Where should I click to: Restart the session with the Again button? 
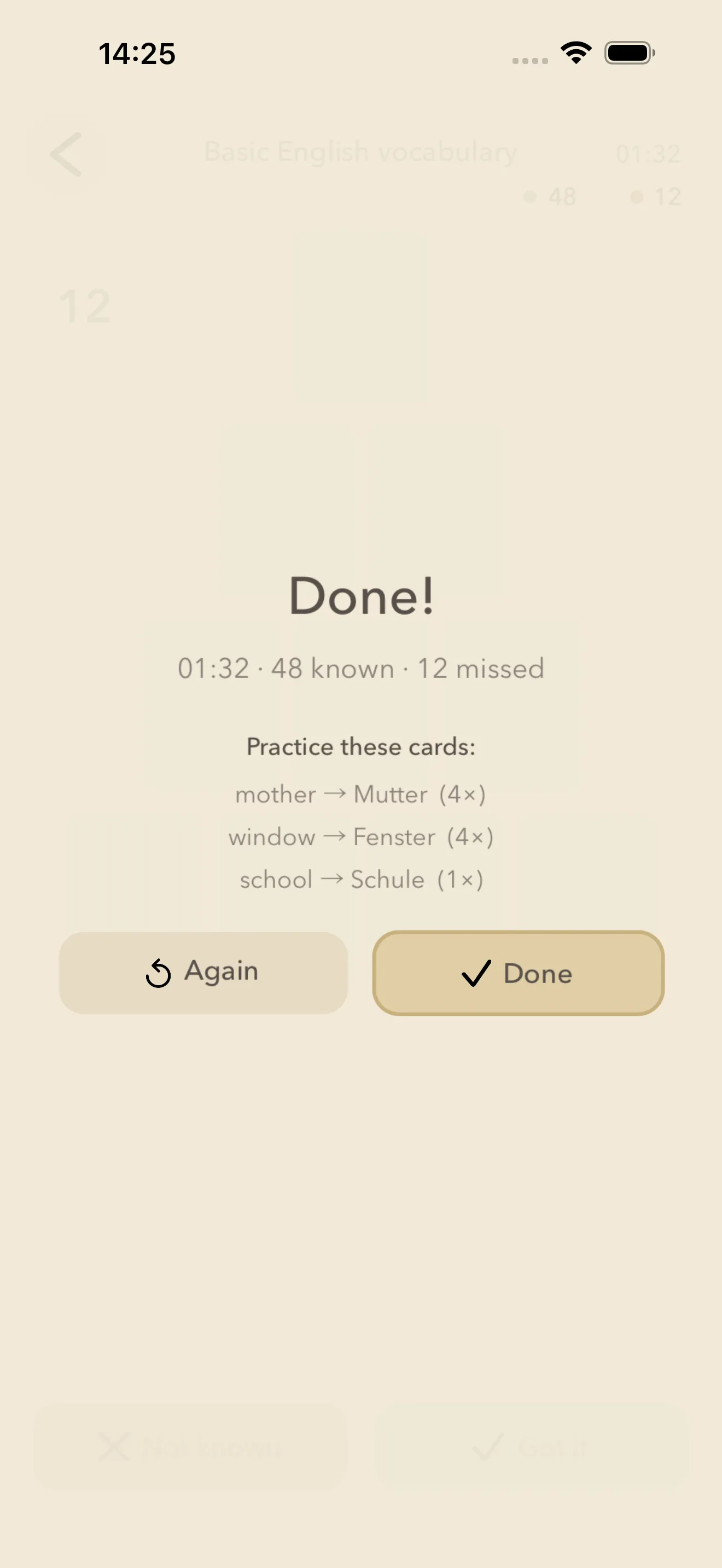[x=203, y=972]
